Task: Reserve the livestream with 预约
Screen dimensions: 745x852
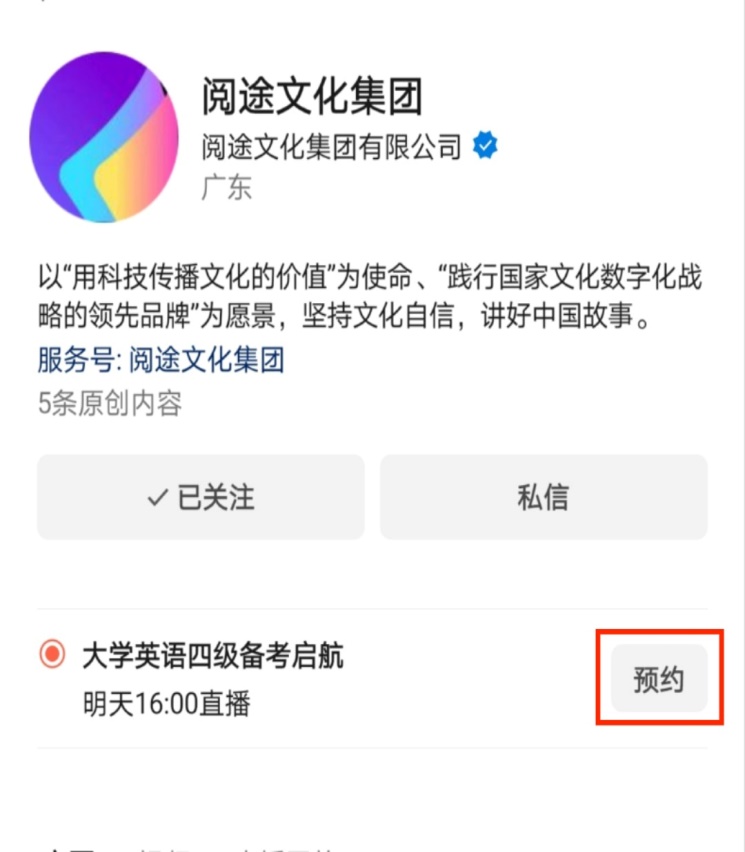Action: point(659,679)
